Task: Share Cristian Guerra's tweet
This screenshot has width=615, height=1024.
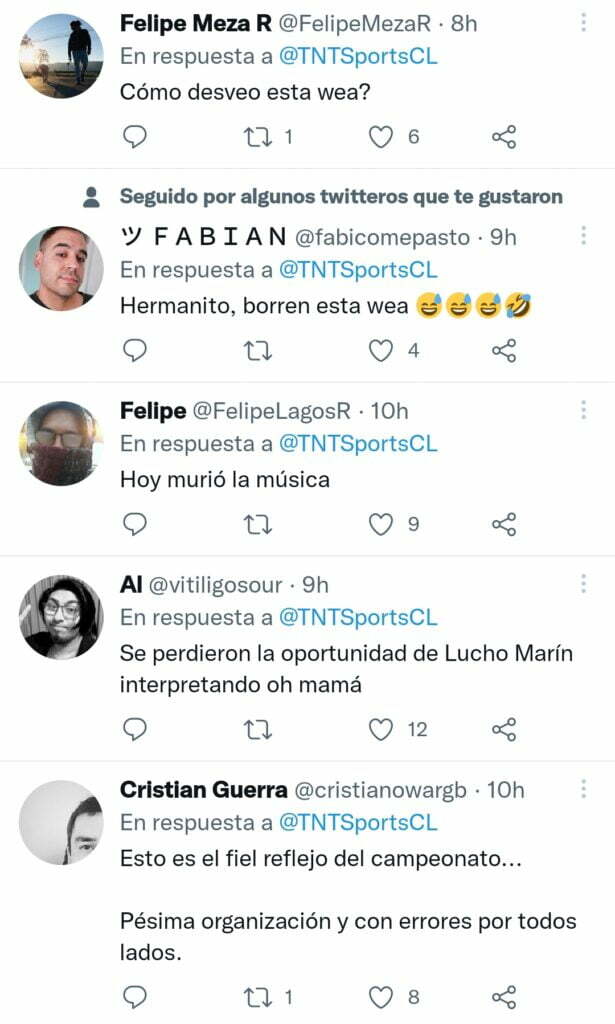Action: [x=505, y=996]
